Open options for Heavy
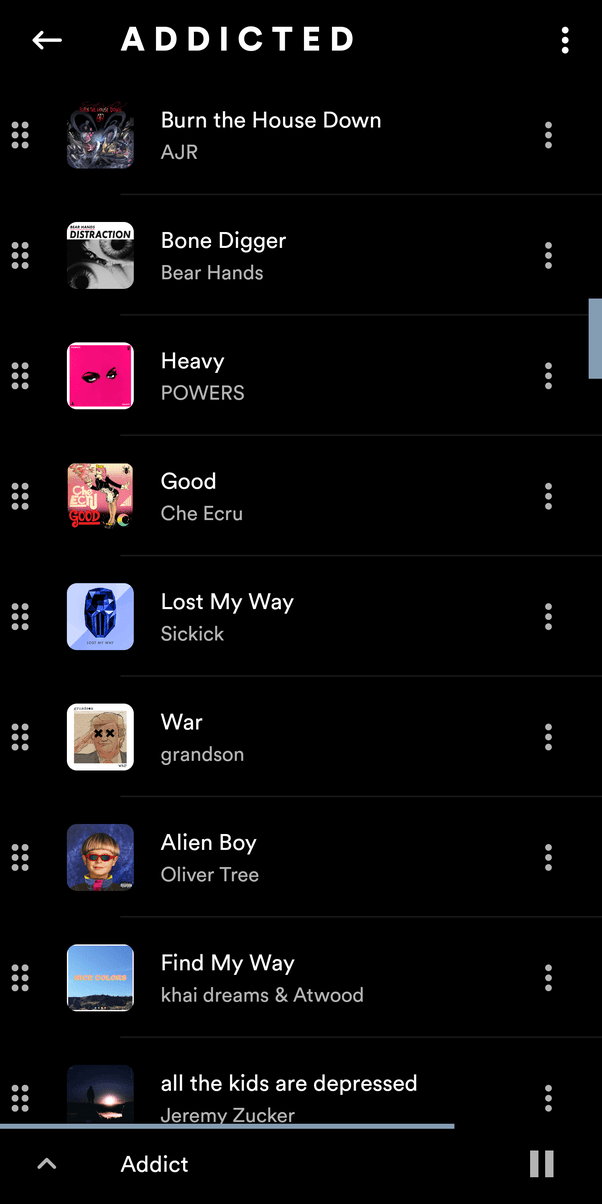Image resolution: width=602 pixels, height=1204 pixels. [x=548, y=376]
